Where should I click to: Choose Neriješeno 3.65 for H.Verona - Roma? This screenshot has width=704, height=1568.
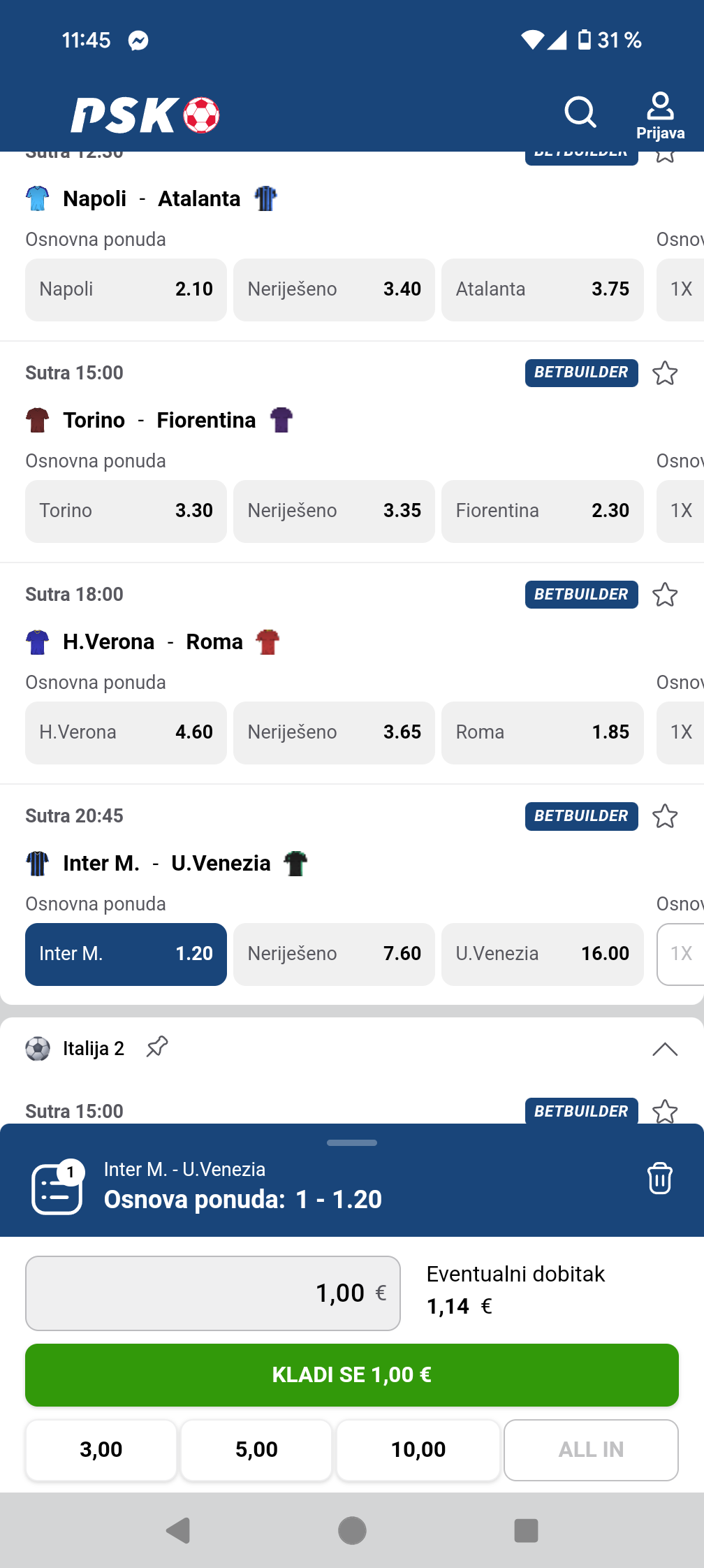tap(334, 732)
